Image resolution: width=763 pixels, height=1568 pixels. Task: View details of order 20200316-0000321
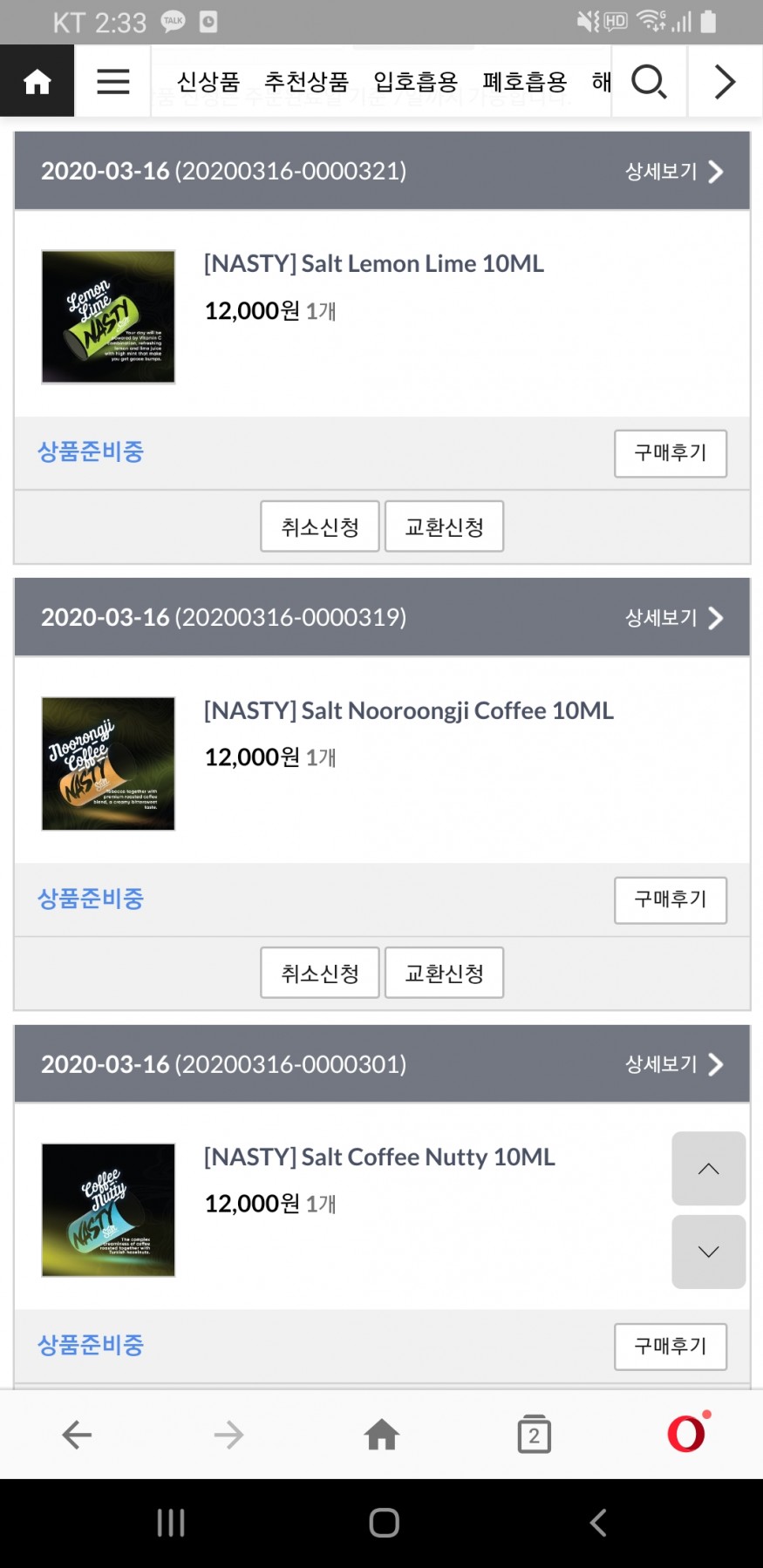point(673,171)
